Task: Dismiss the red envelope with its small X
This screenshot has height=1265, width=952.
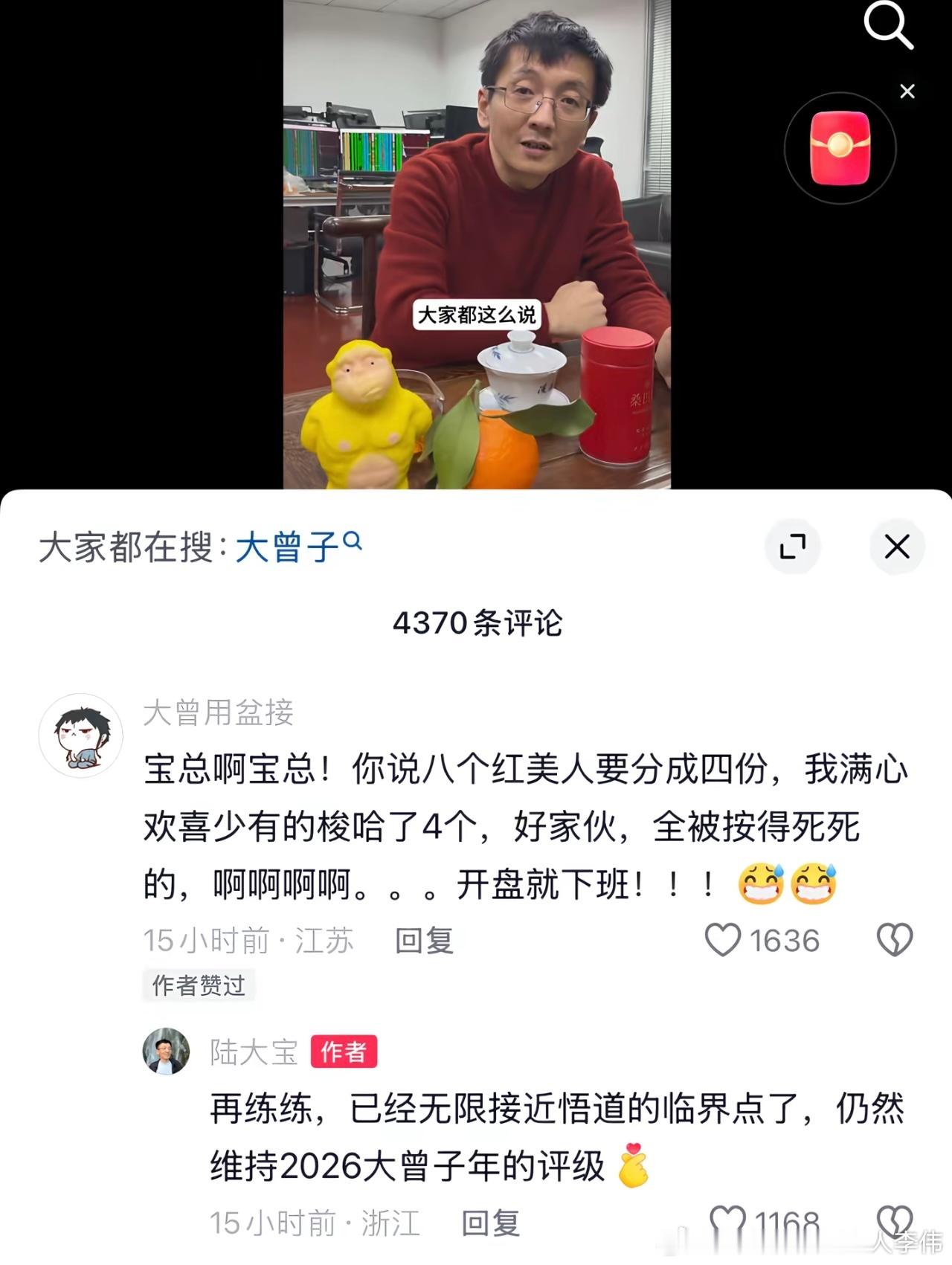Action: click(x=907, y=91)
